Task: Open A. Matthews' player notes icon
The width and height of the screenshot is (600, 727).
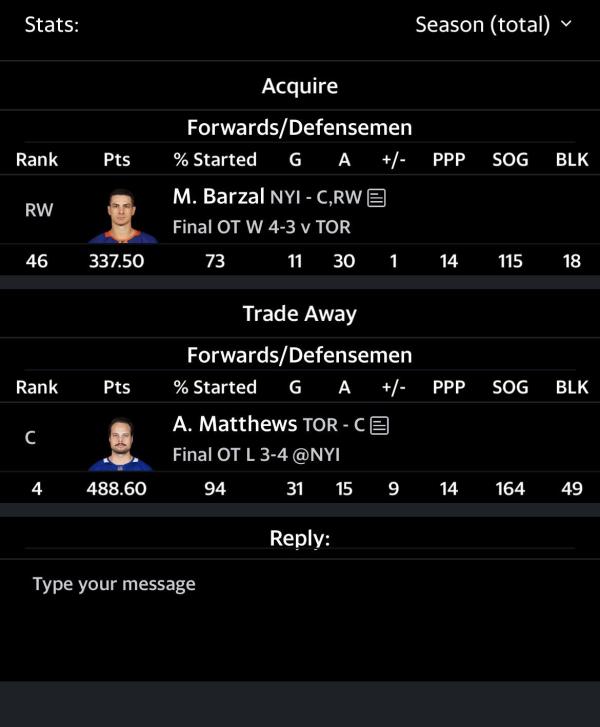Action: tap(379, 426)
